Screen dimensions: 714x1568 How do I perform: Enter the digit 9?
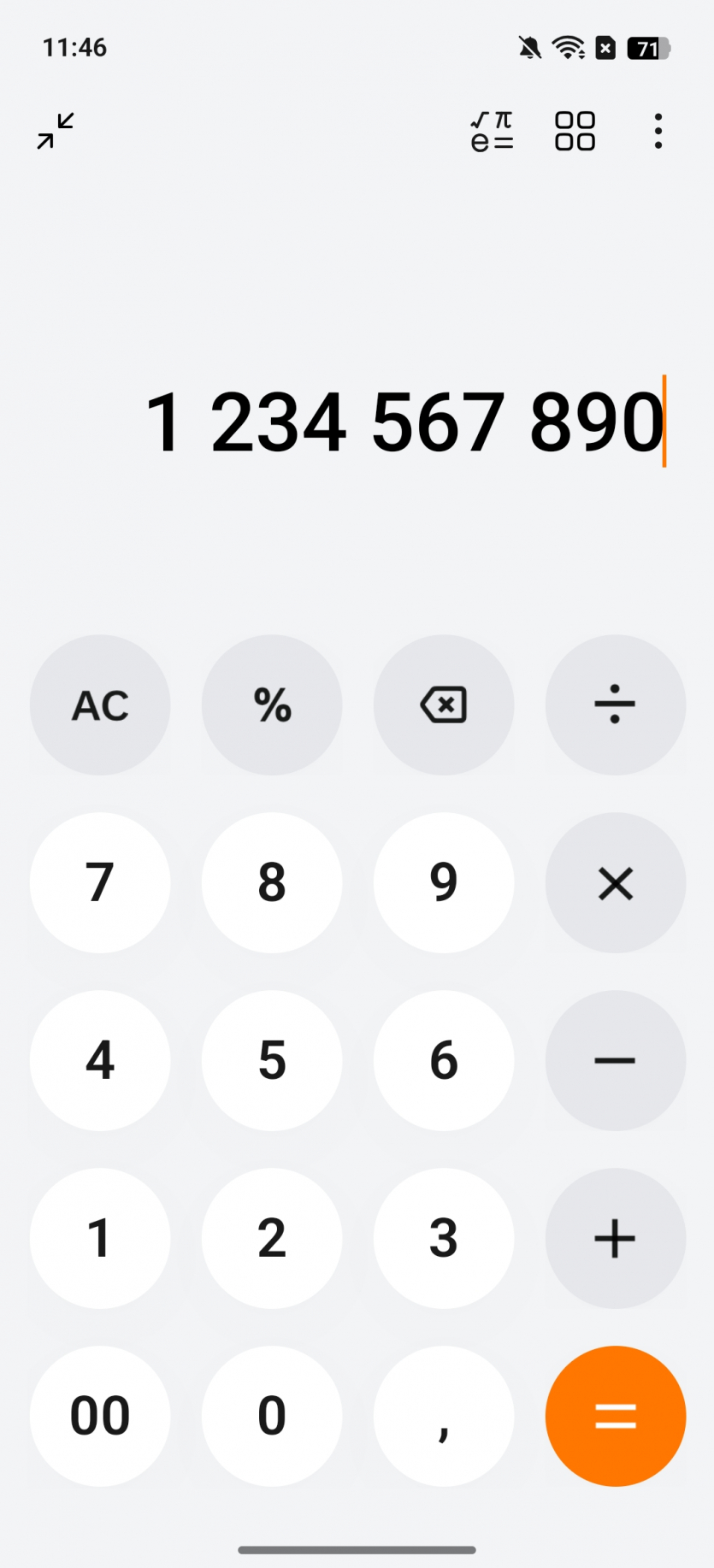click(x=444, y=882)
